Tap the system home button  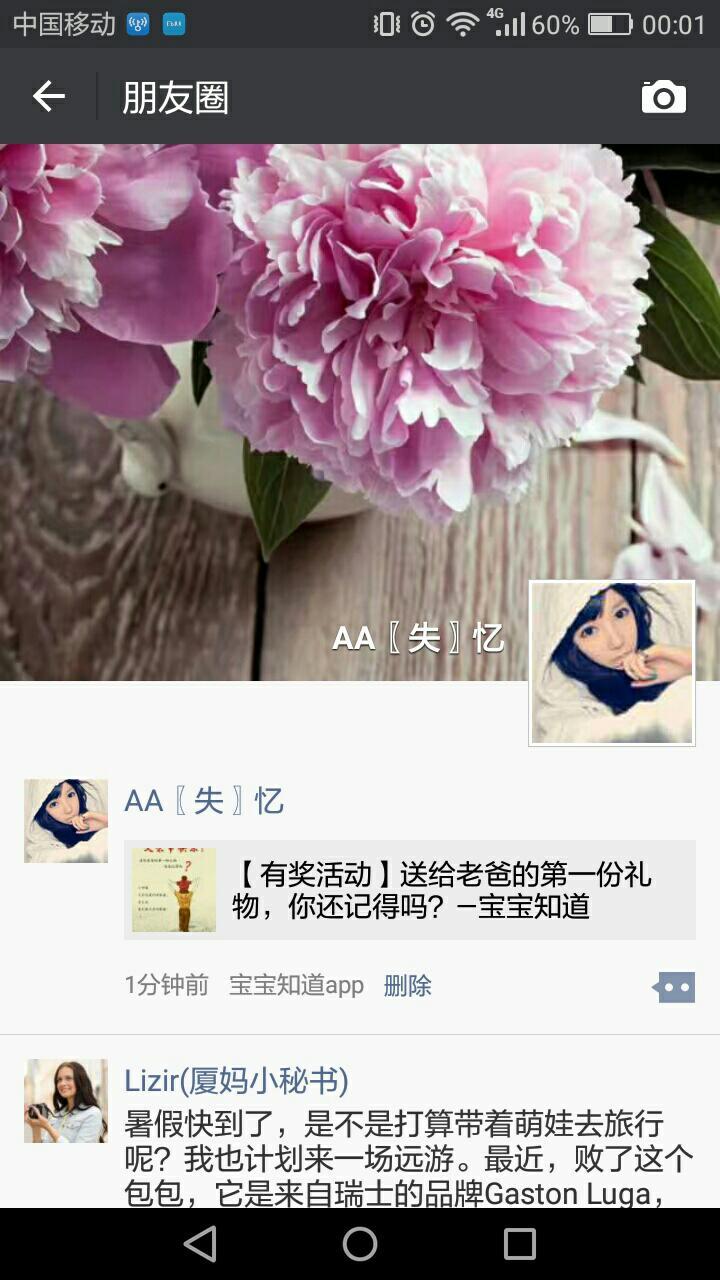(x=360, y=1244)
